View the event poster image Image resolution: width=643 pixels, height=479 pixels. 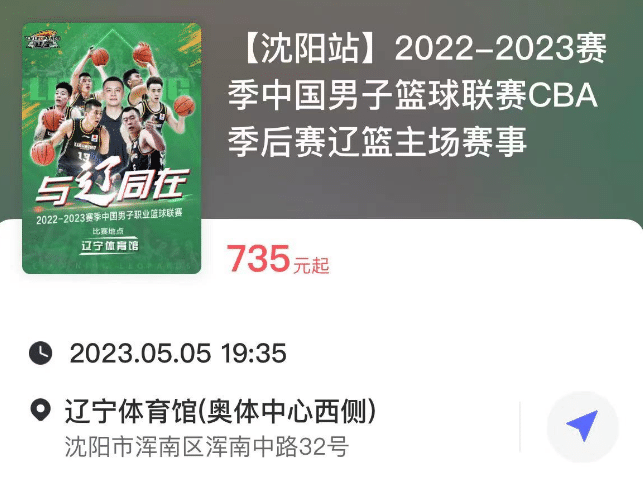pos(112,148)
